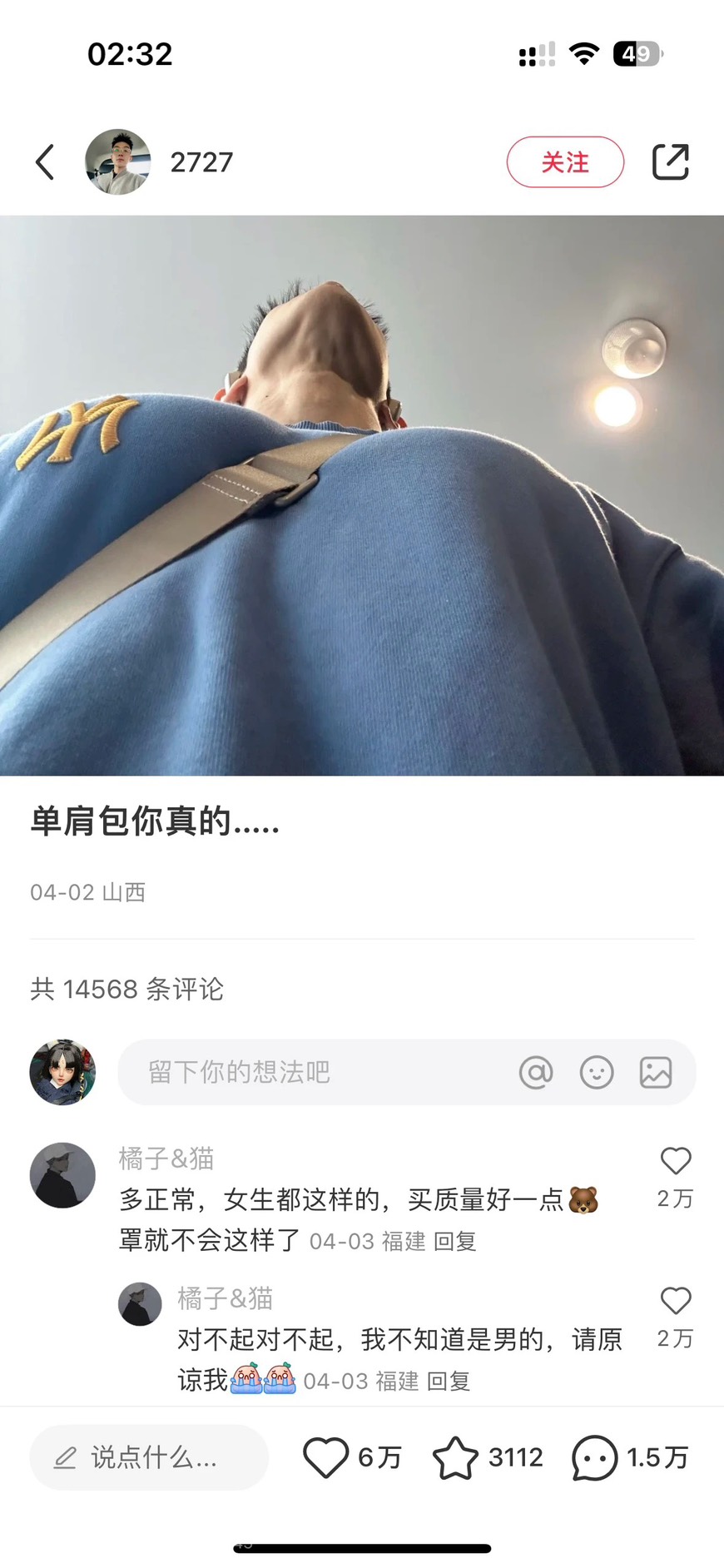This screenshot has width=724, height=1568.
Task: Open comments via the 1.5万 bubble icon
Action: [x=594, y=1457]
